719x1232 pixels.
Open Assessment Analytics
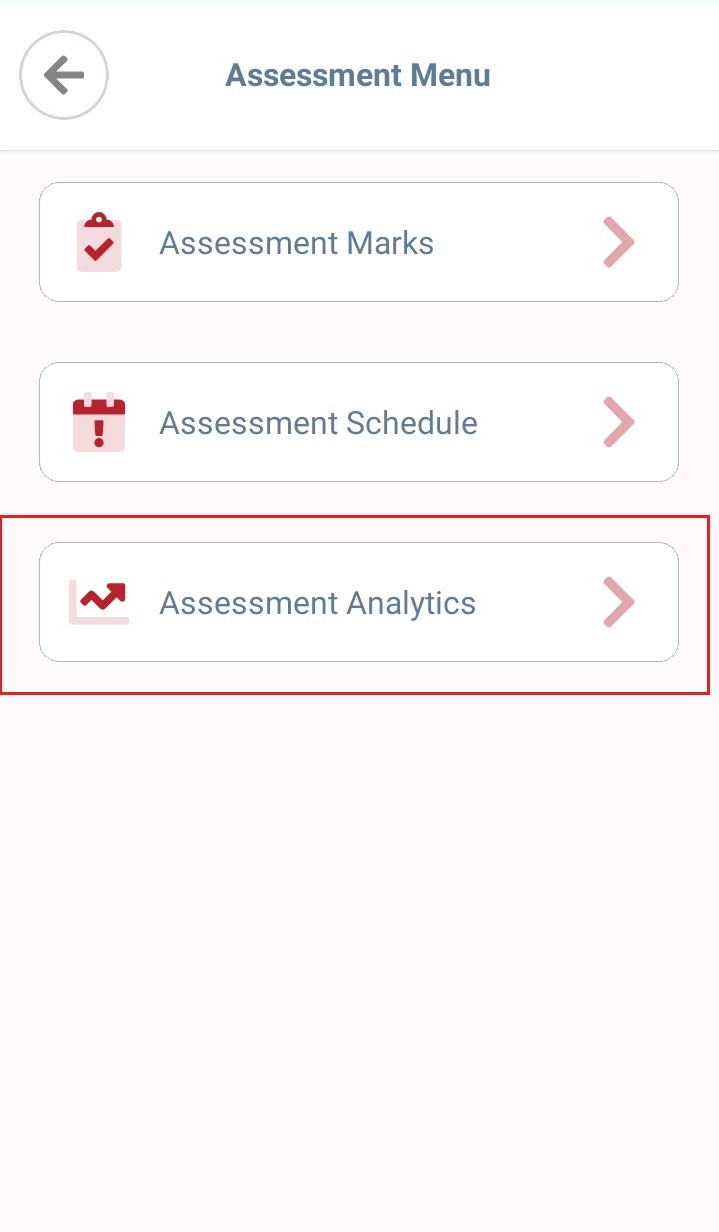(359, 602)
